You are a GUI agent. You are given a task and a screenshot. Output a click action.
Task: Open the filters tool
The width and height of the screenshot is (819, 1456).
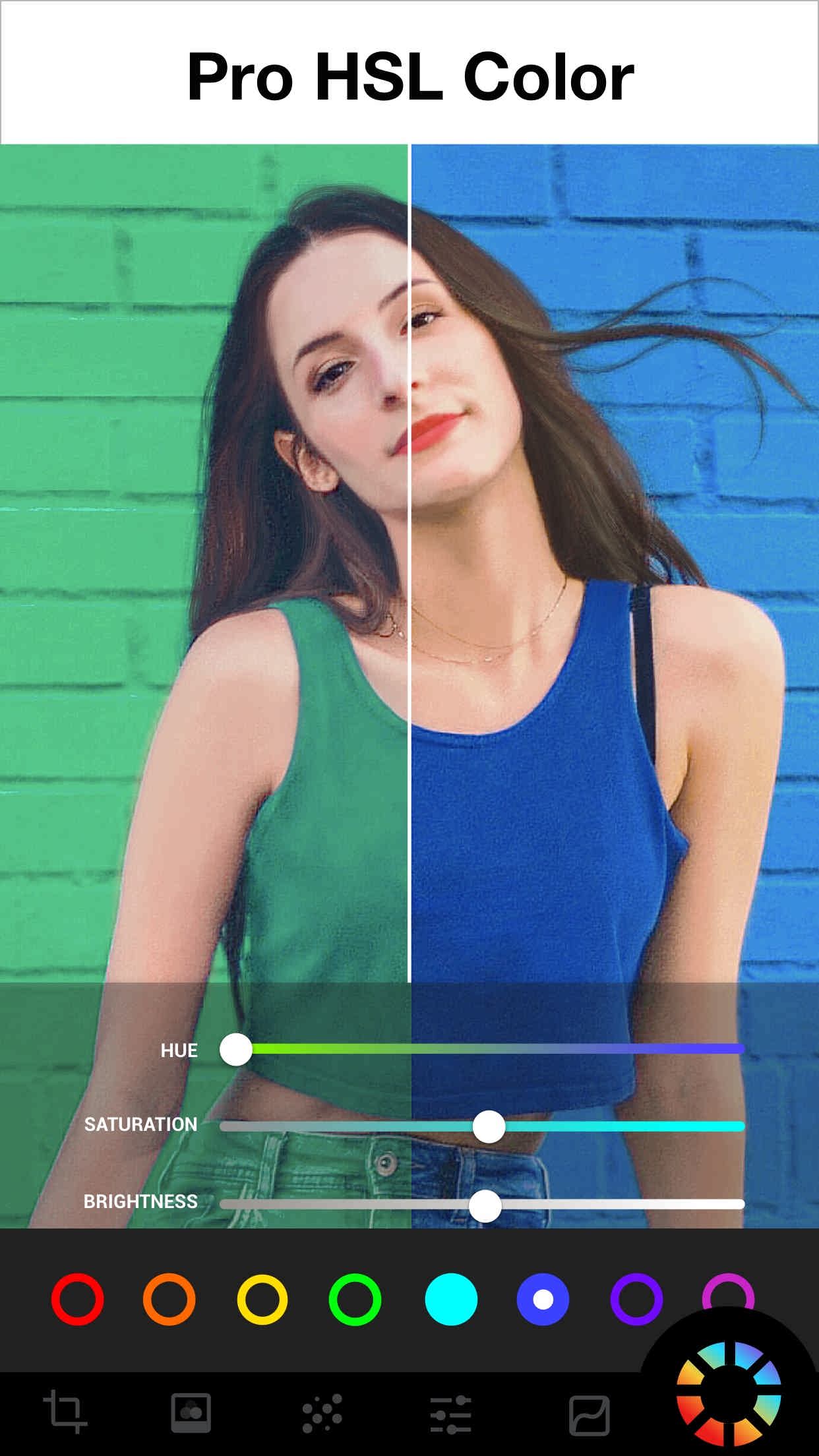coord(191,1412)
